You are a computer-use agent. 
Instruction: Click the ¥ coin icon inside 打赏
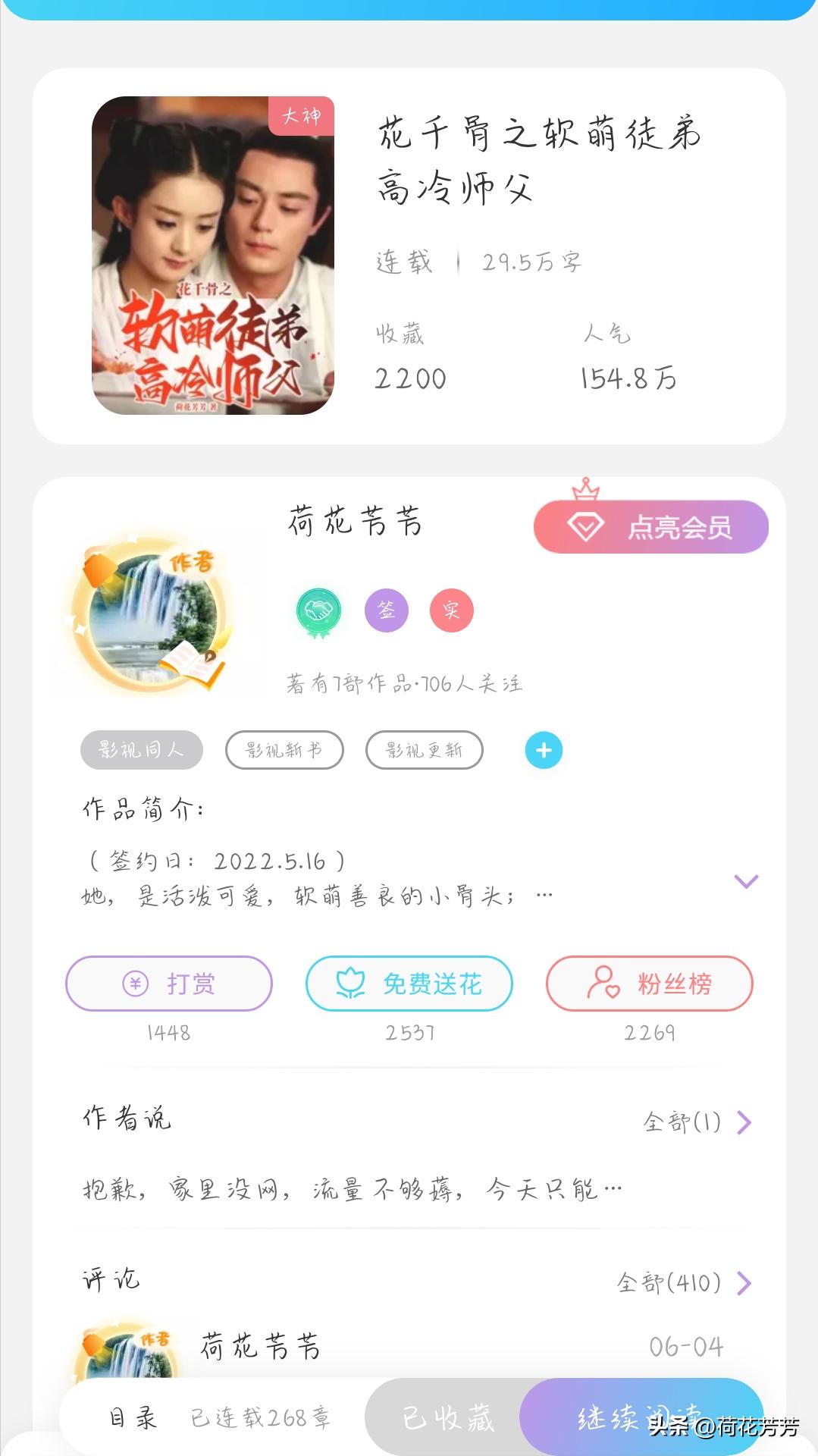[135, 983]
